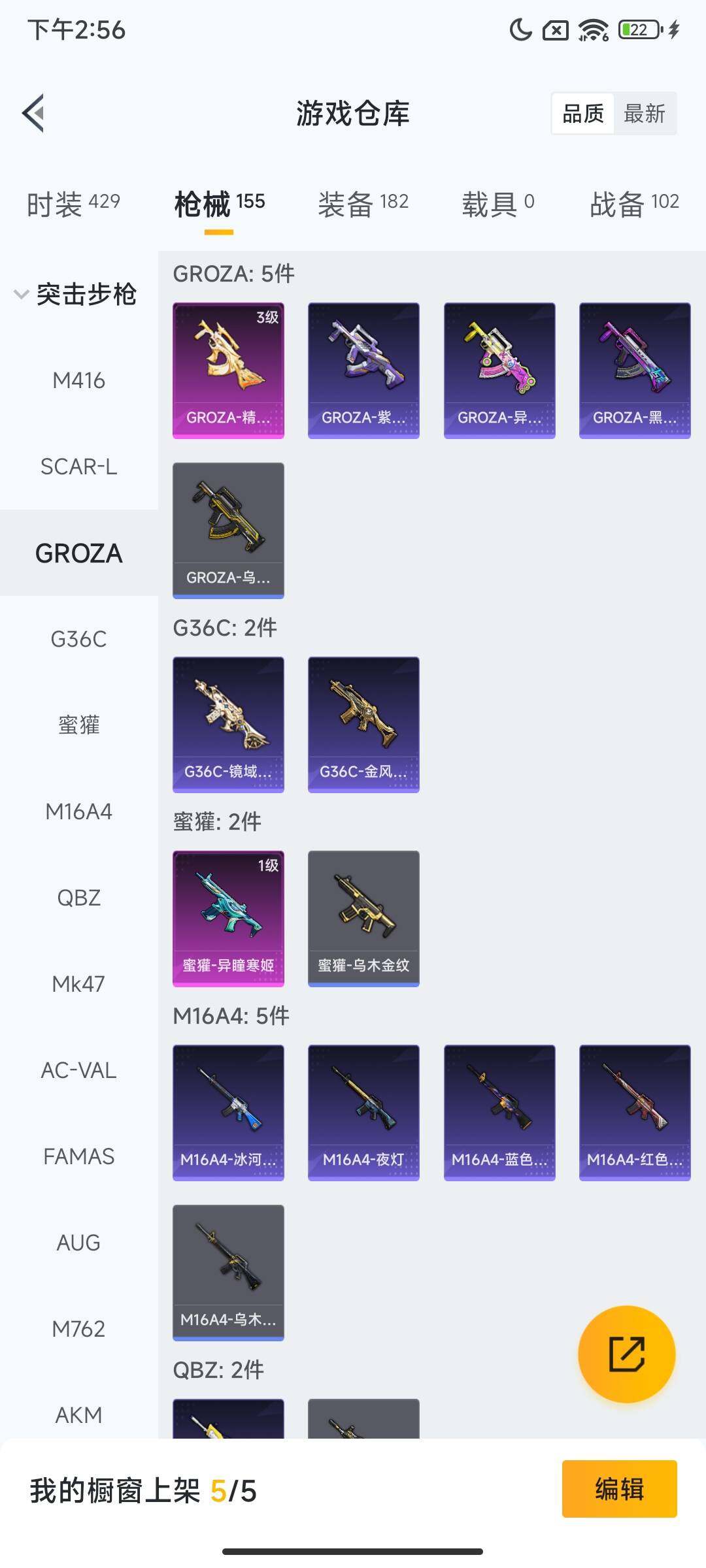
Task: Tap the yellow floating share button
Action: [626, 1354]
